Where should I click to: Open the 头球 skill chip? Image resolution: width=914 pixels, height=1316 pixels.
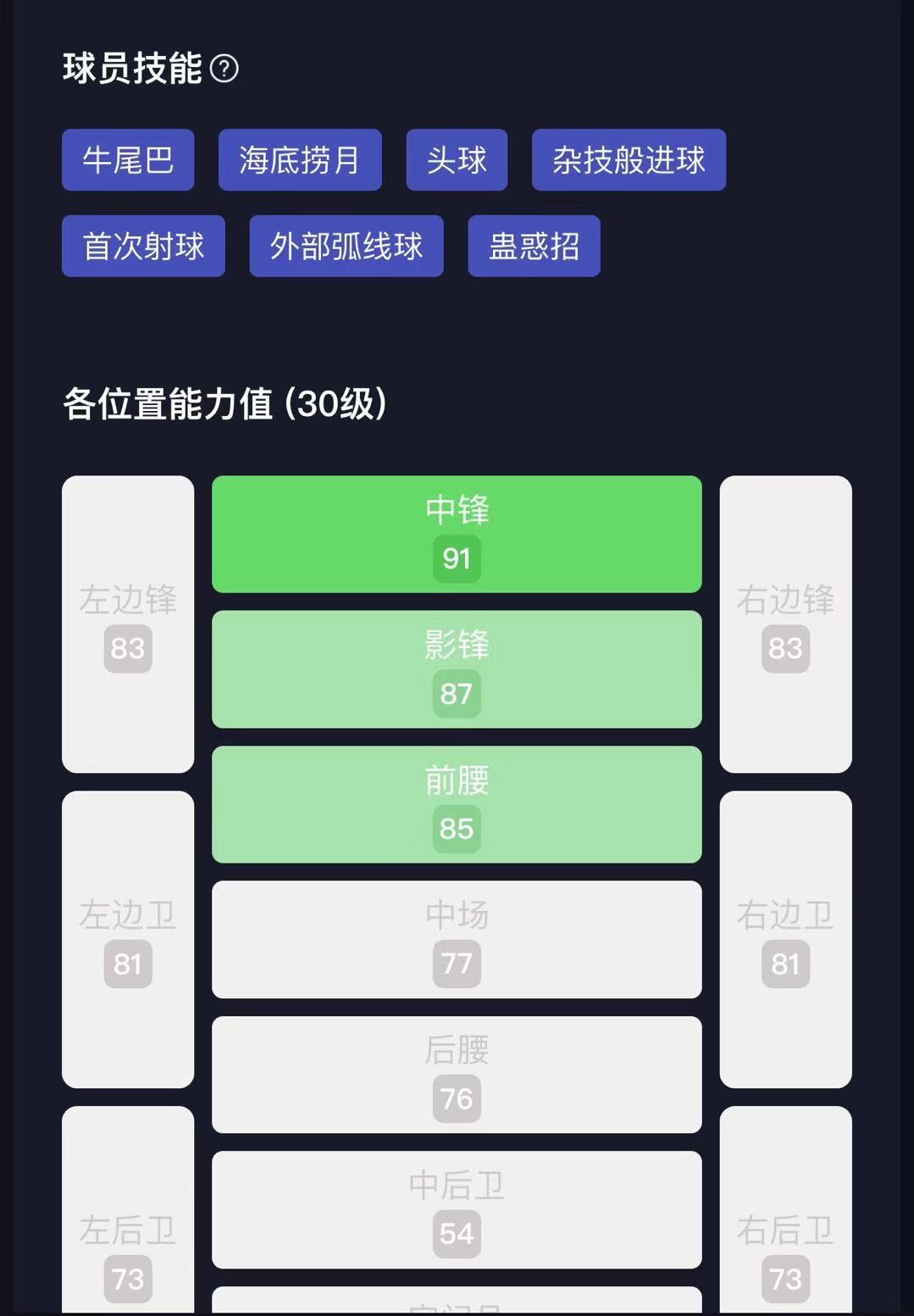click(x=457, y=160)
